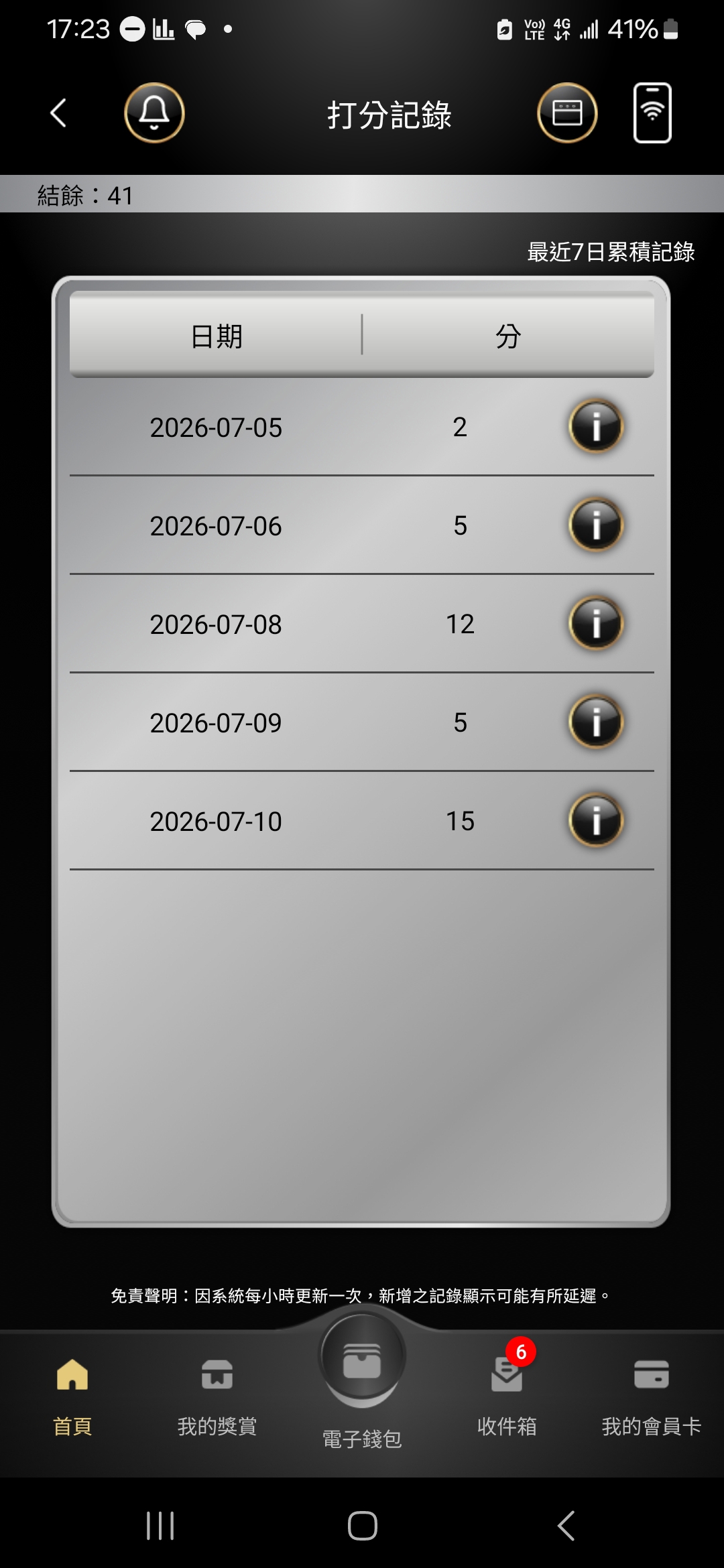View info for 2026-07-05 record
Image resolution: width=724 pixels, height=1568 pixels.
click(596, 426)
